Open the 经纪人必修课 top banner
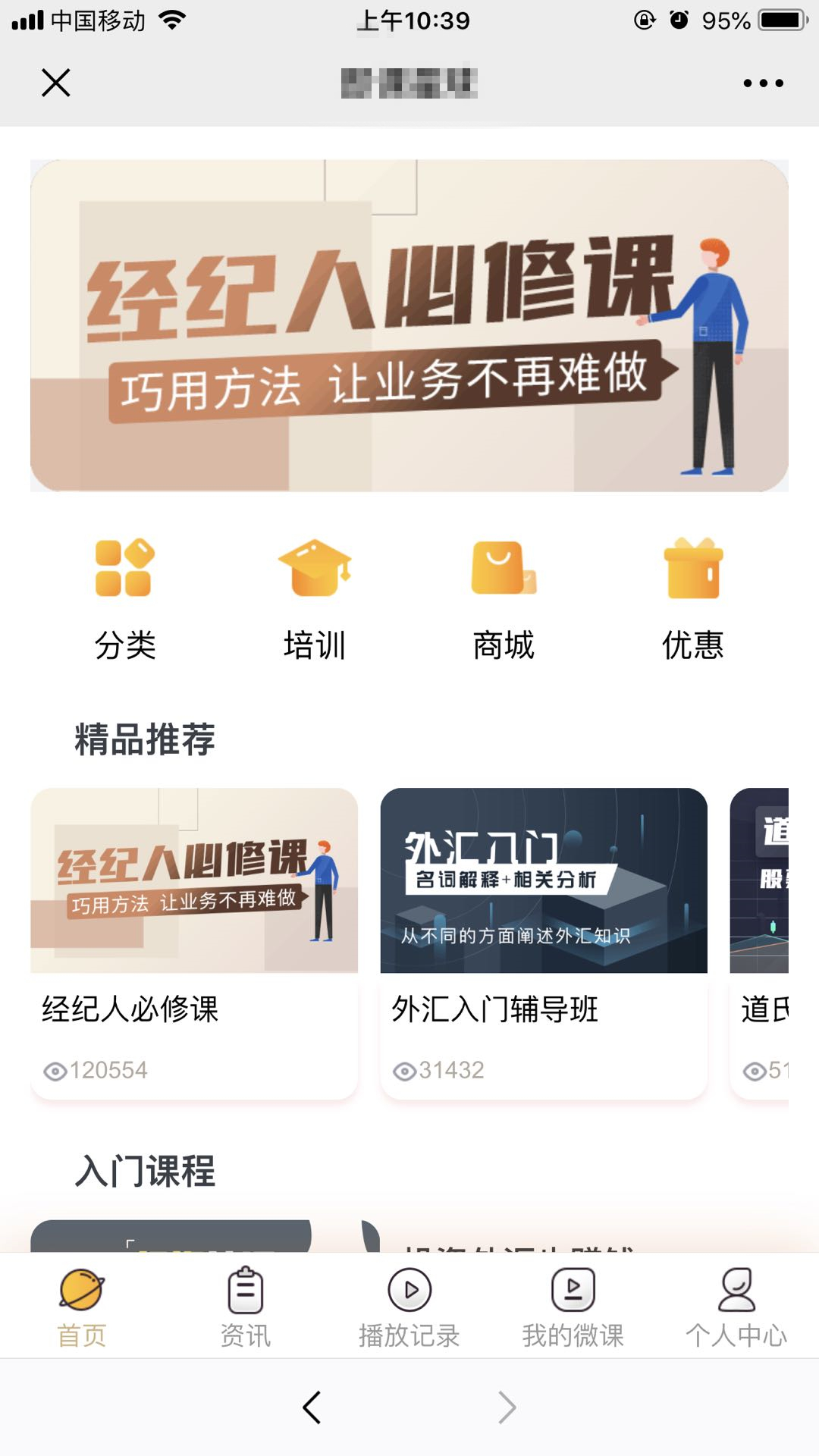The image size is (819, 1456). coord(409,326)
